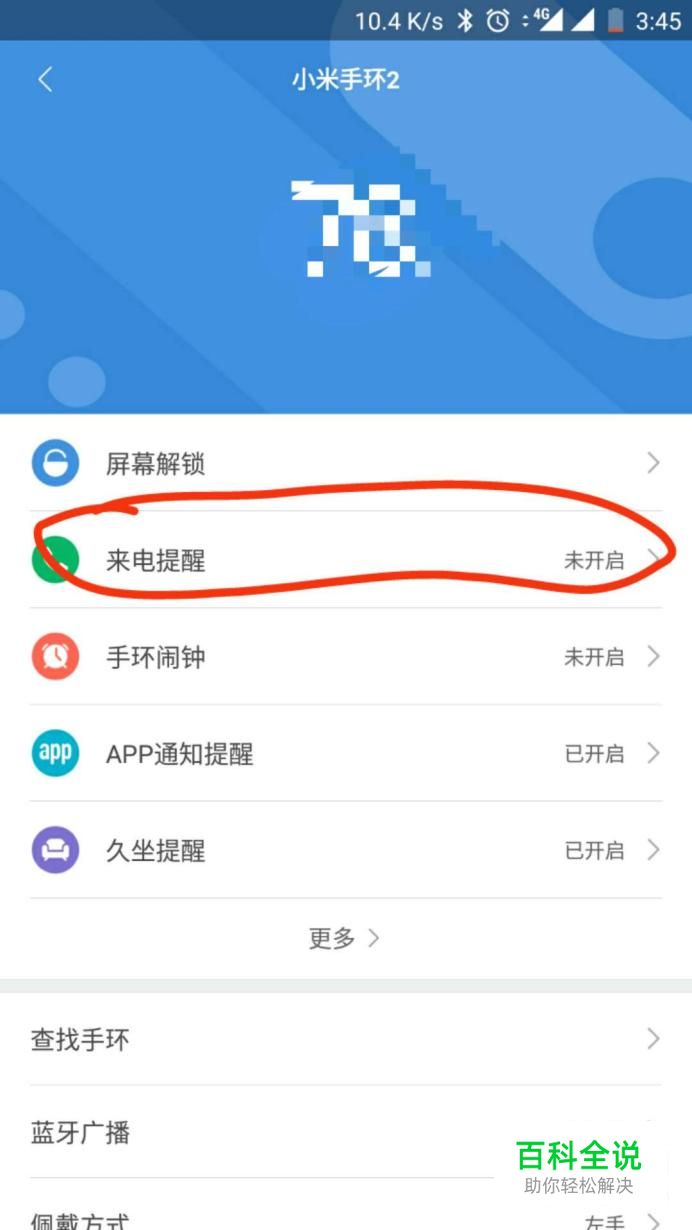
Task: Open 查找手环 to find the band
Action: tap(346, 1039)
